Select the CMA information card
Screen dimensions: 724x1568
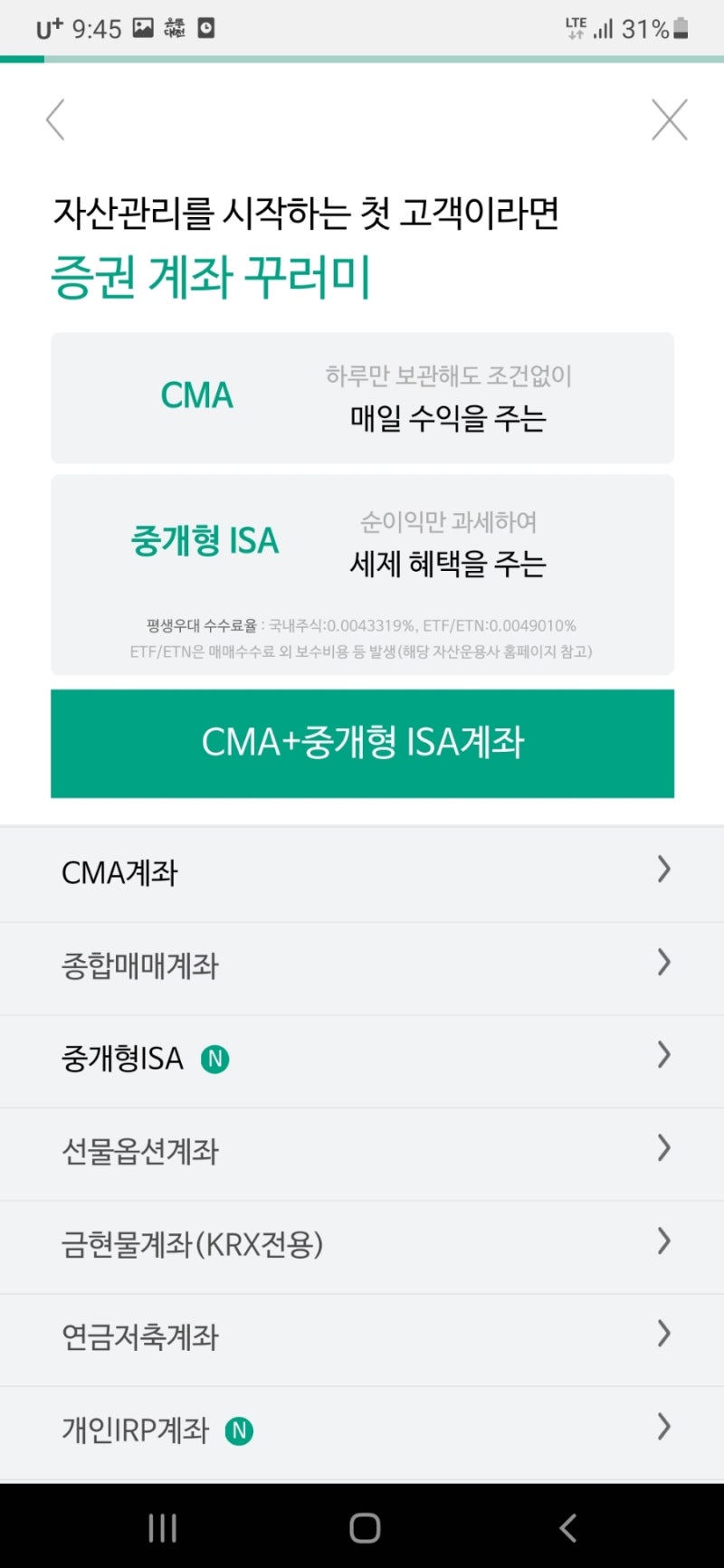coord(362,398)
